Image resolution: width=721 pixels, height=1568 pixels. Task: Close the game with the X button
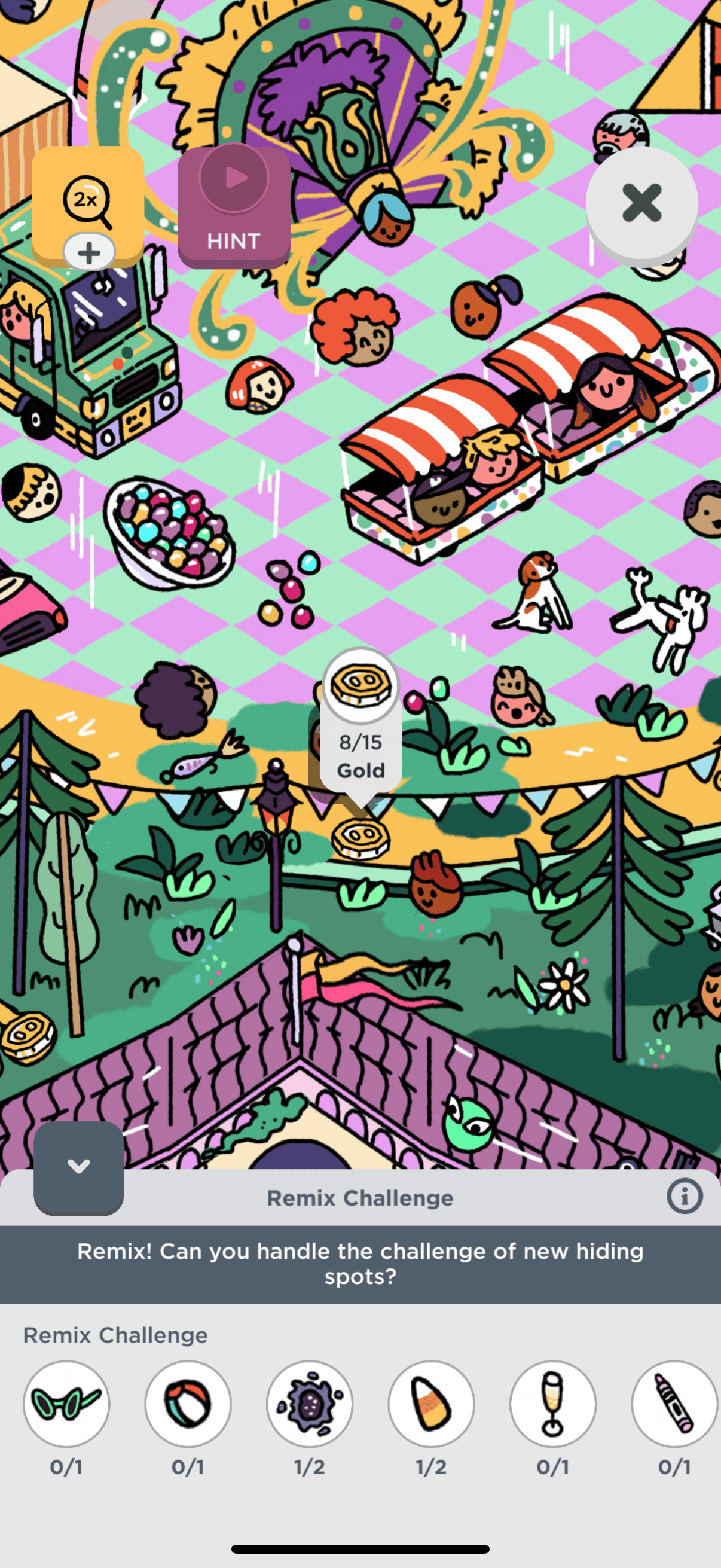click(641, 203)
